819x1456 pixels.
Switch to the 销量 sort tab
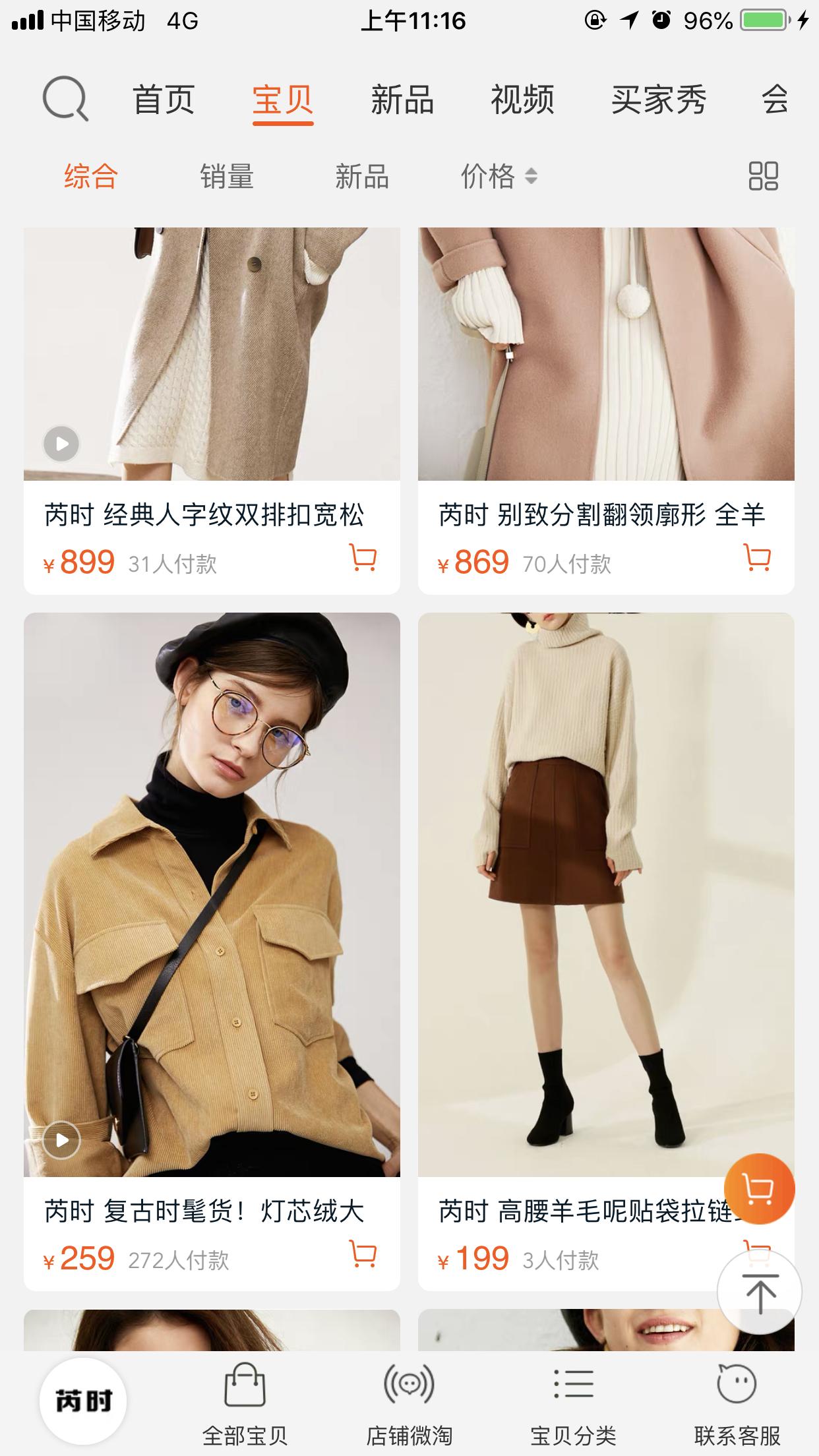[228, 177]
